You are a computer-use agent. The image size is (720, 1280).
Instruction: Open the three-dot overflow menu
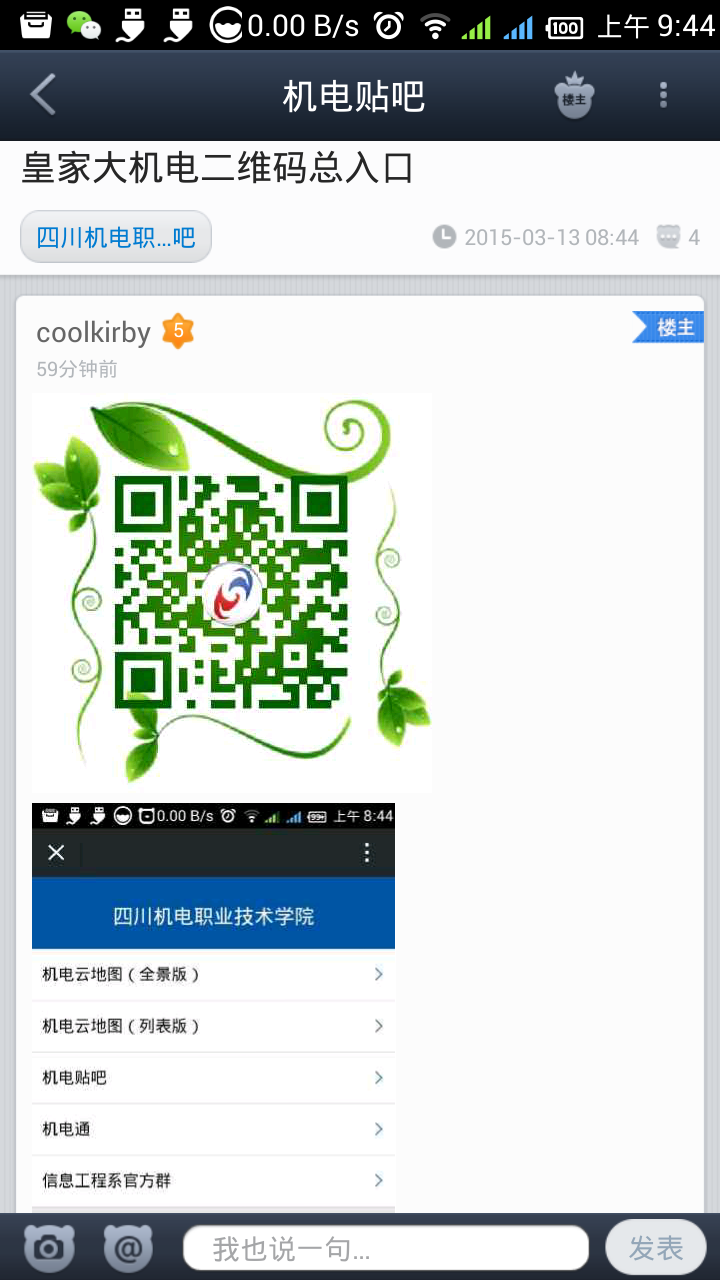click(663, 96)
